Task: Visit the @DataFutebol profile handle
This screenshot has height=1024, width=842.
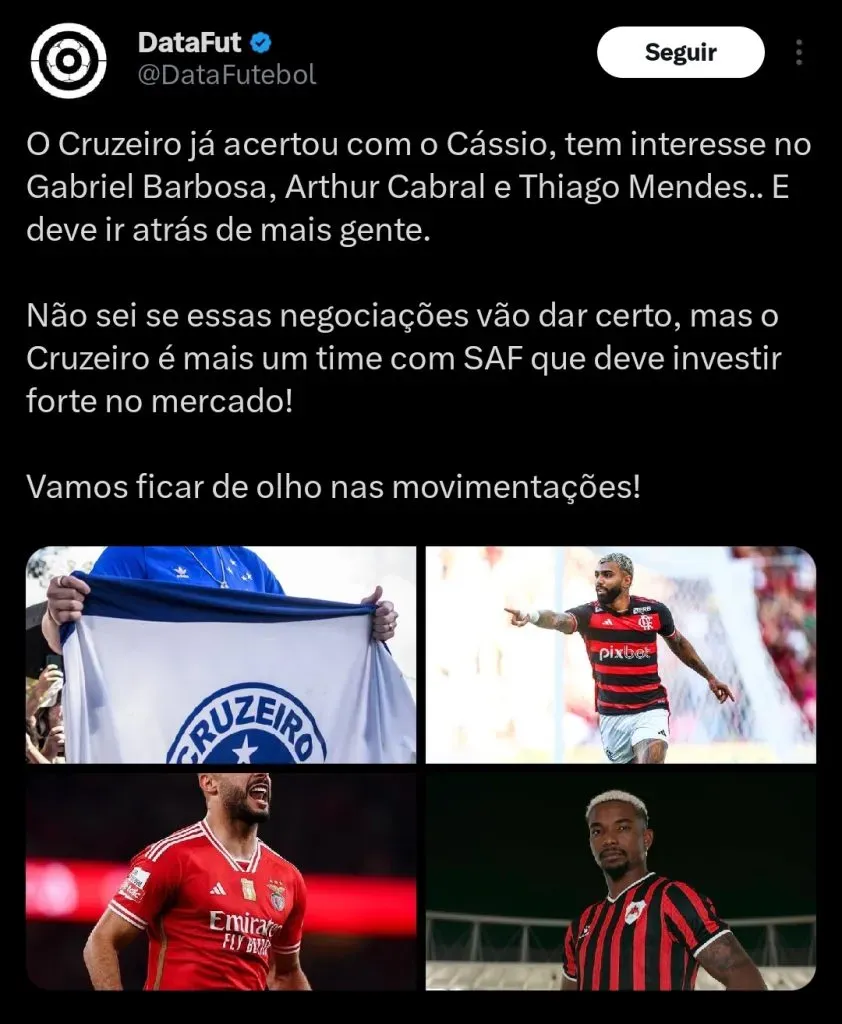Action: tap(226, 75)
